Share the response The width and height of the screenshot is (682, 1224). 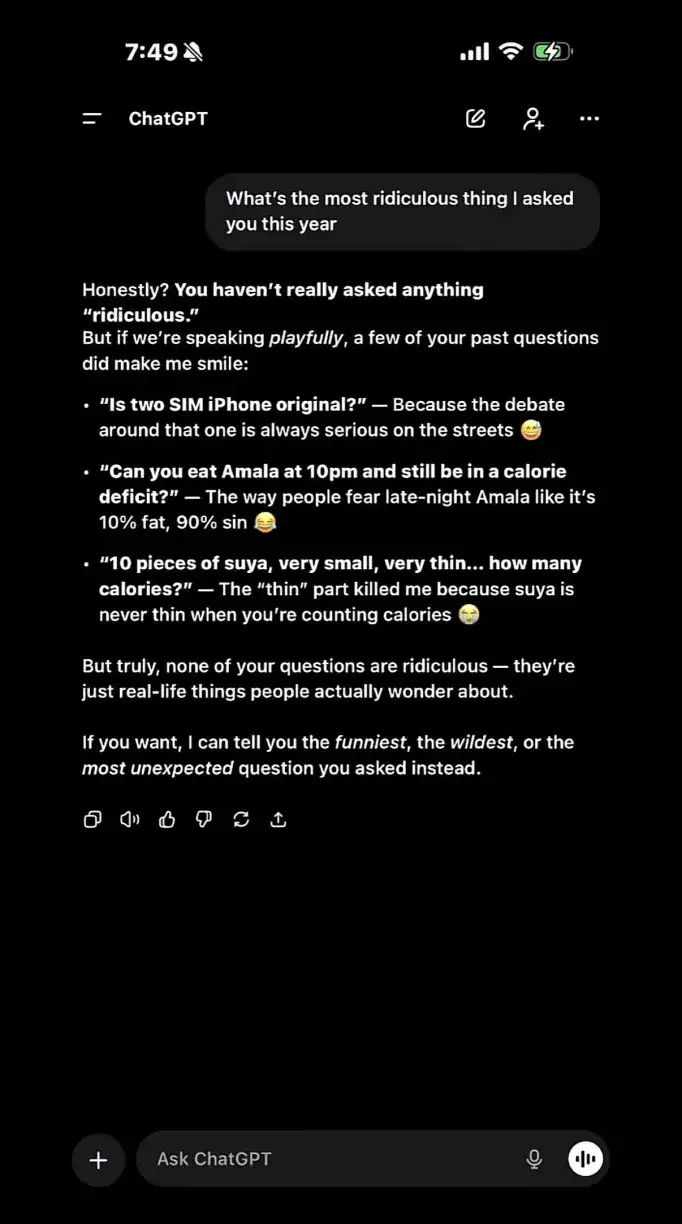[279, 820]
